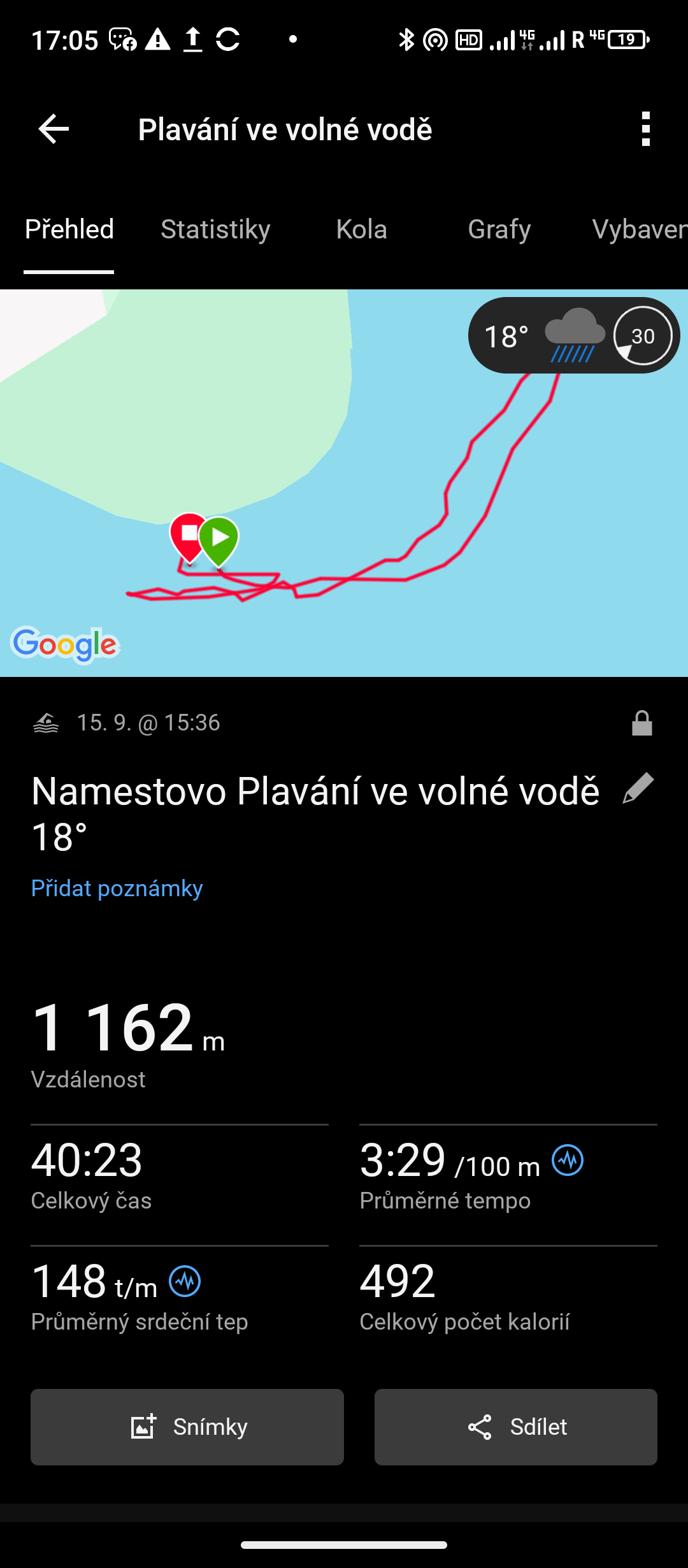Change privacy via the lock icon

641,723
